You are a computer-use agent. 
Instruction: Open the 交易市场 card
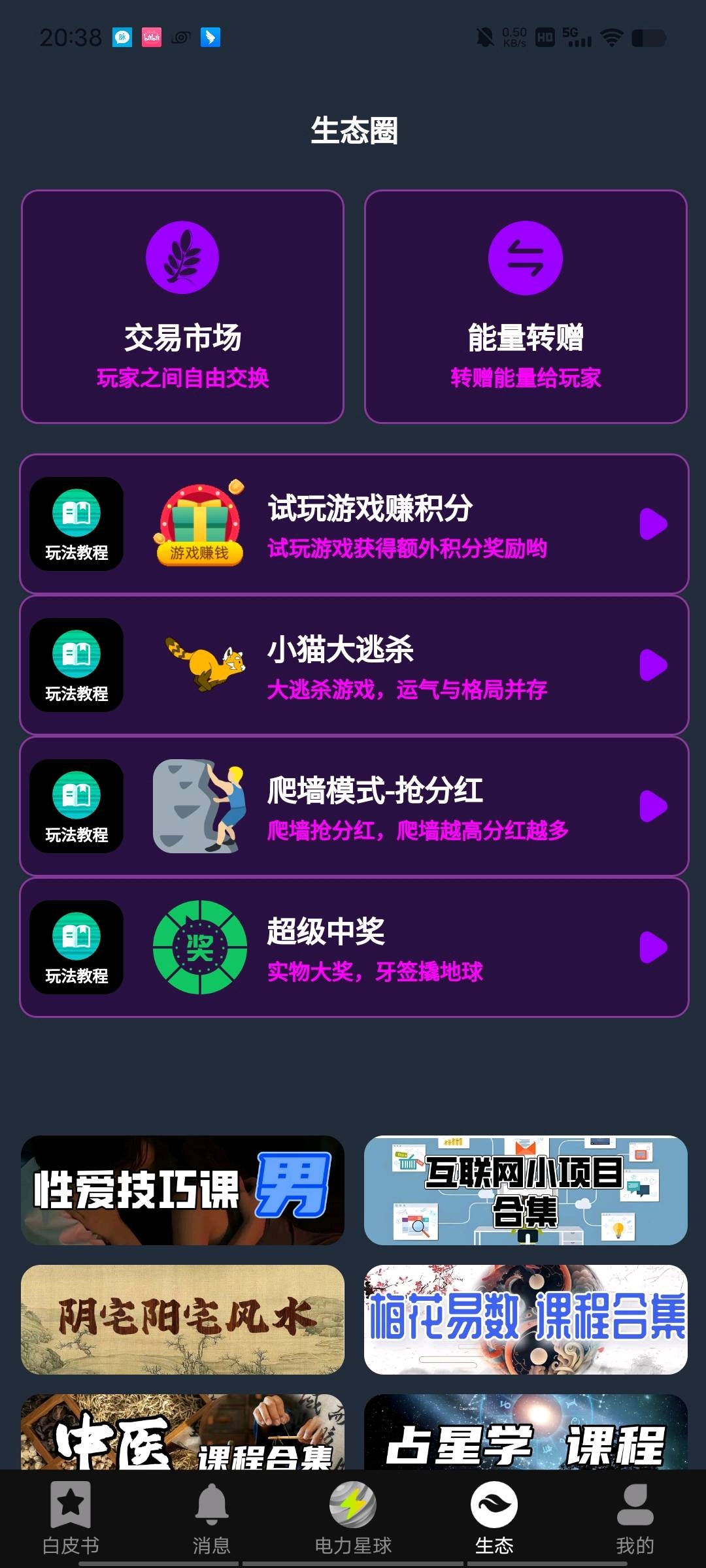[x=182, y=306]
